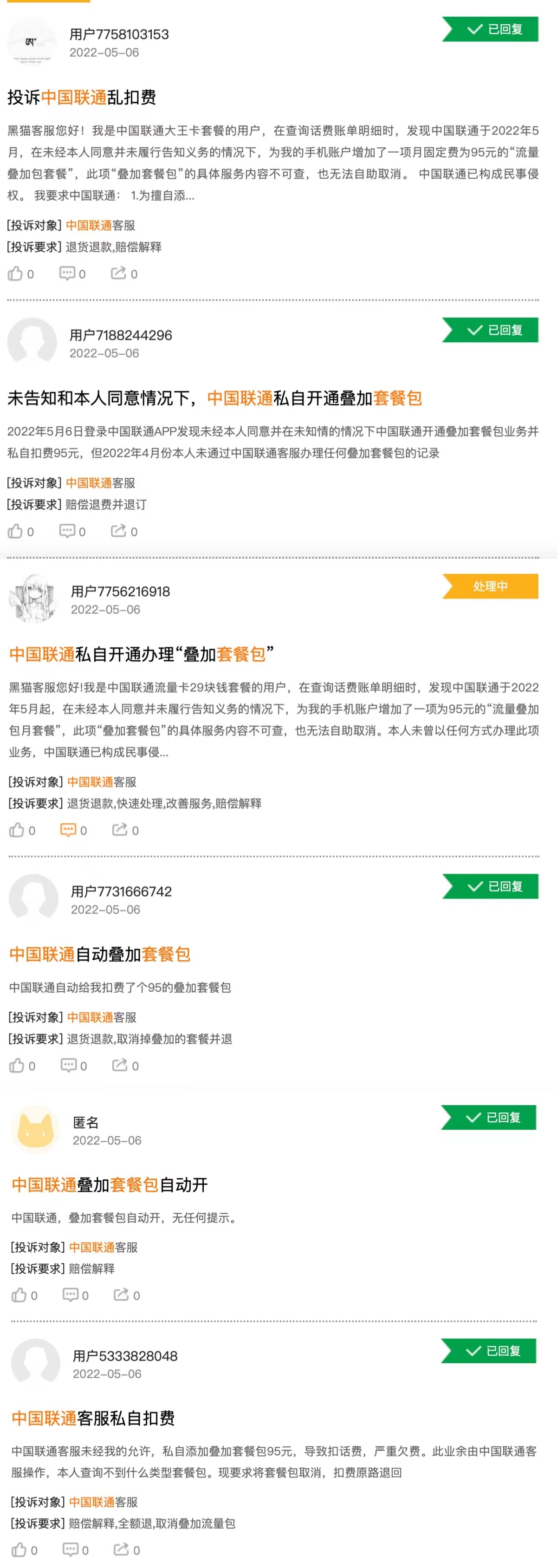The width and height of the screenshot is (557, 1568).
Task: Open the anonymous complaint 中国联通叠加套餐包自动开
Action: [110, 1184]
